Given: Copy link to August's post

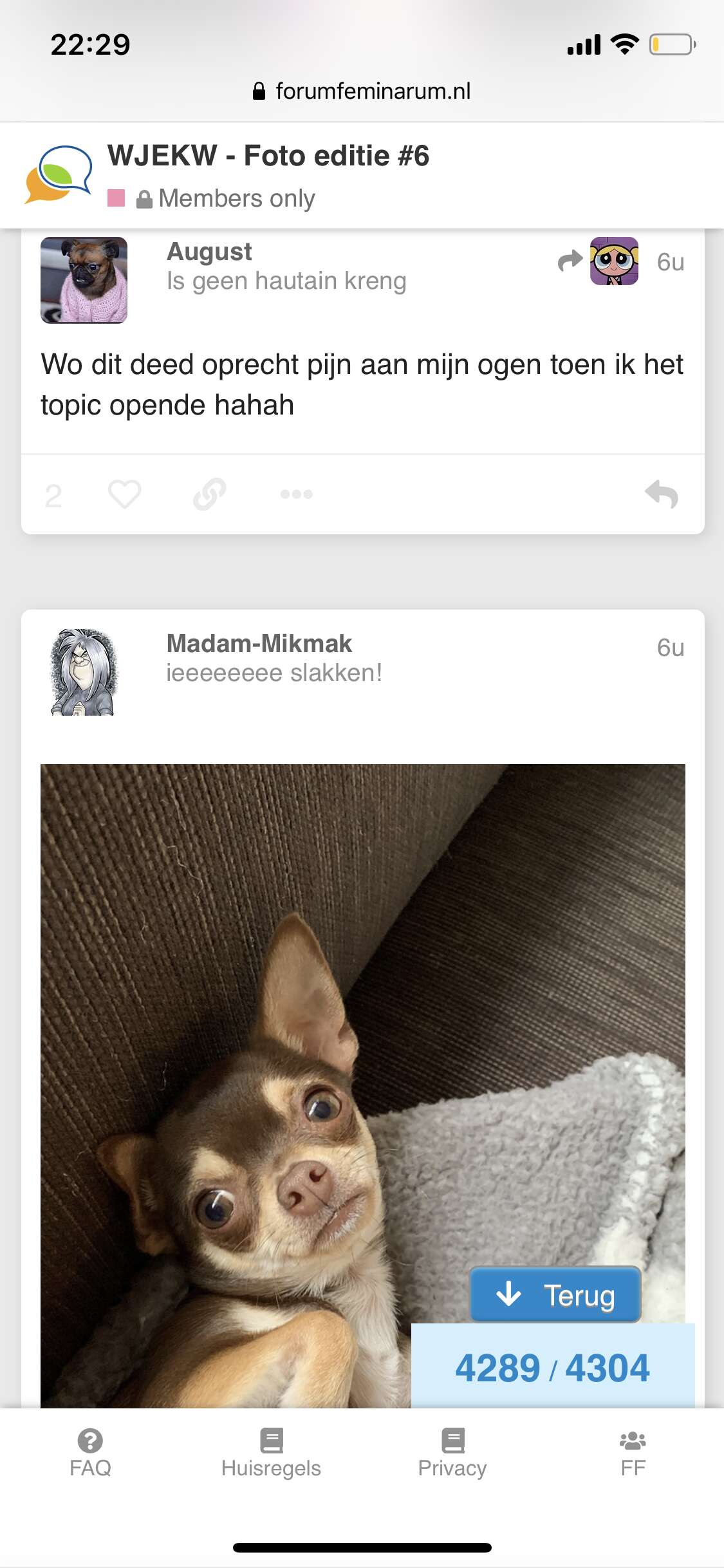Looking at the screenshot, I should (210, 494).
